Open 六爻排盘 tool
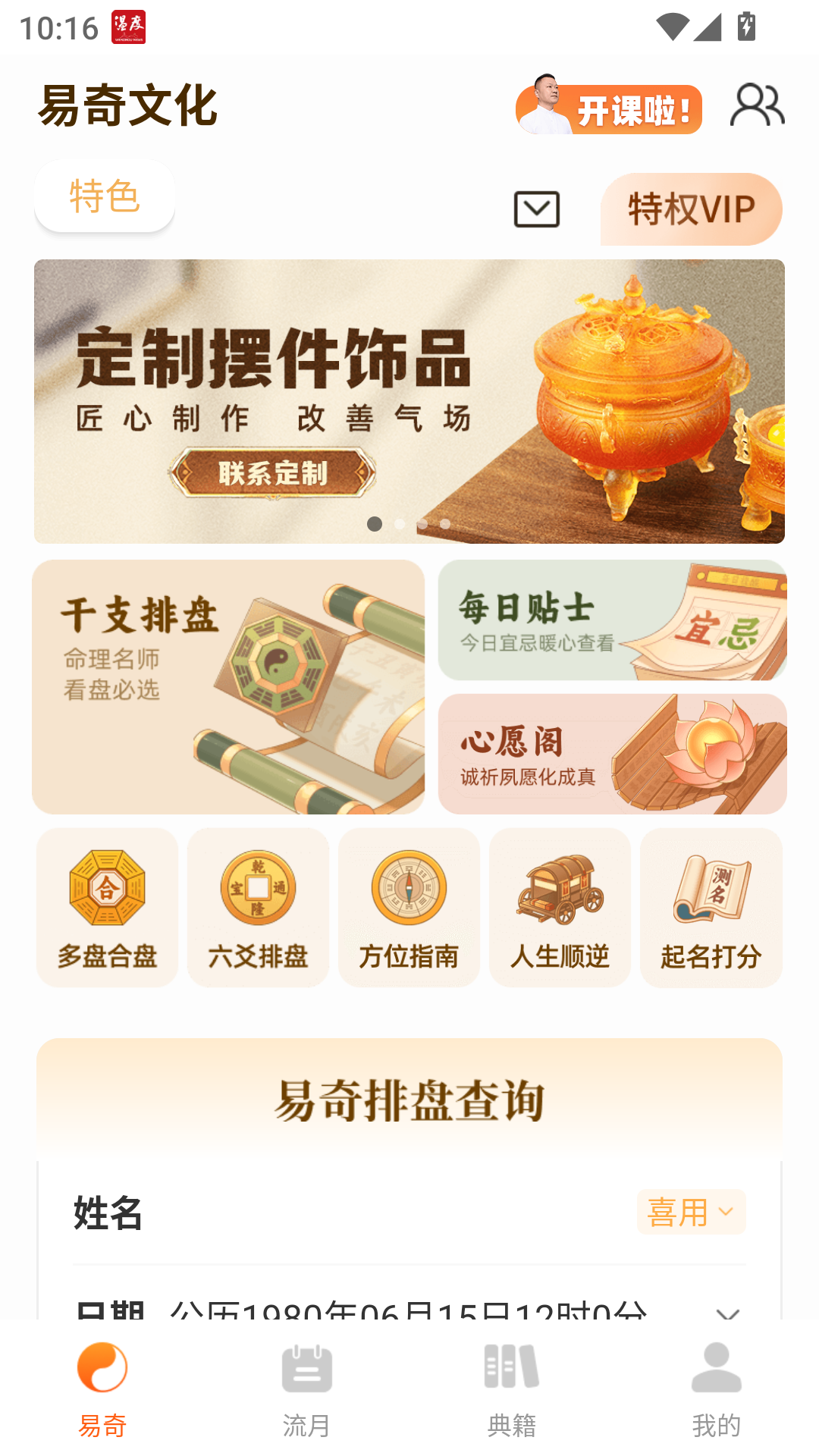Screen dimensions: 819x1456 (x=258, y=908)
